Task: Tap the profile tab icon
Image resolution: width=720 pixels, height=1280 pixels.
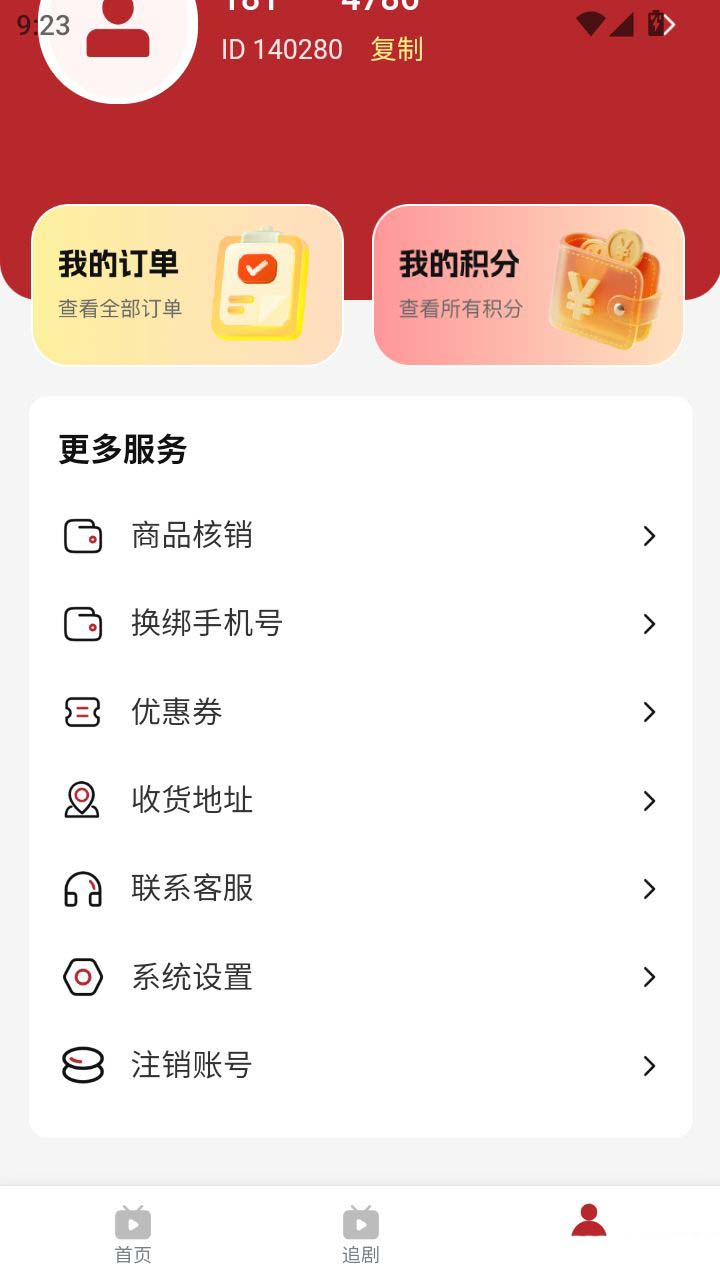Action: click(589, 1222)
